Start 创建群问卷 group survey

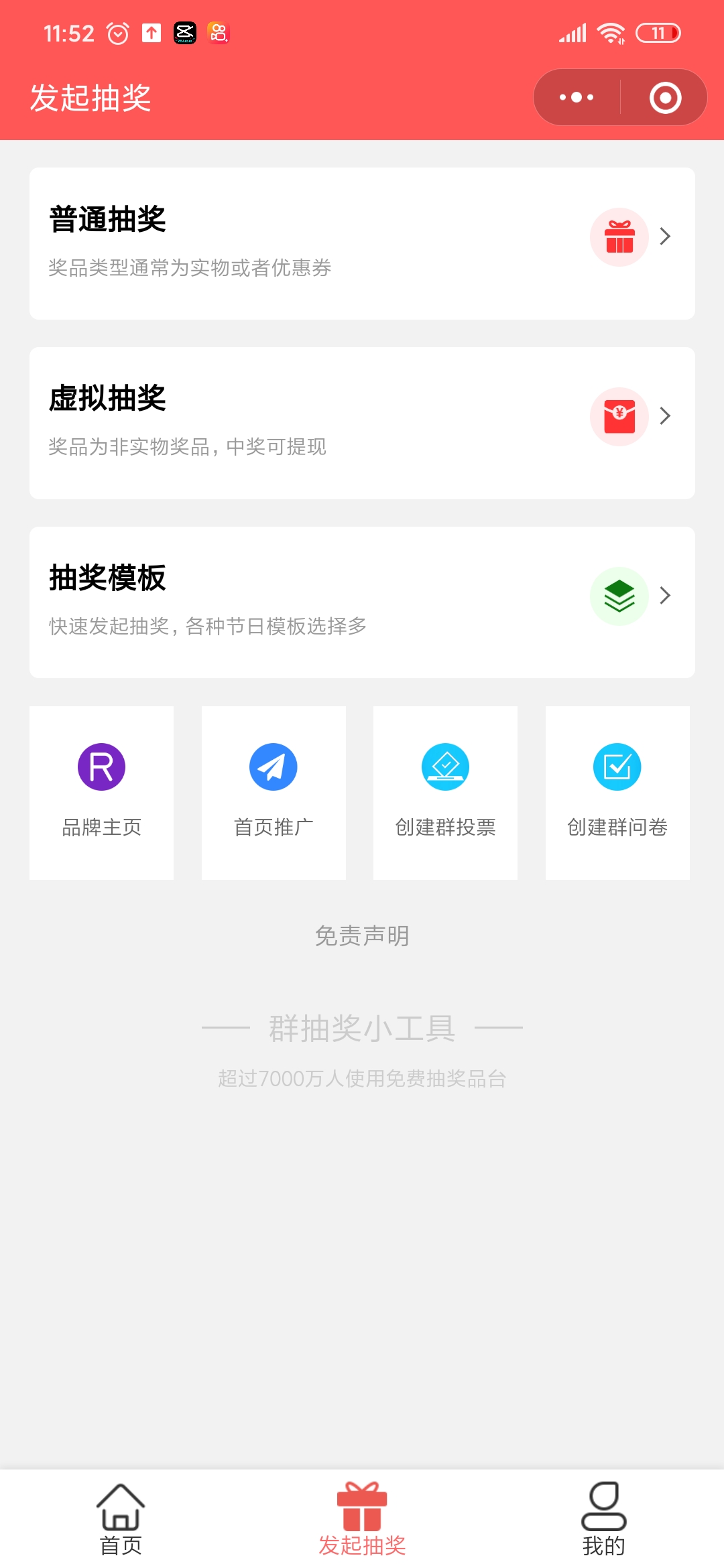click(x=617, y=792)
